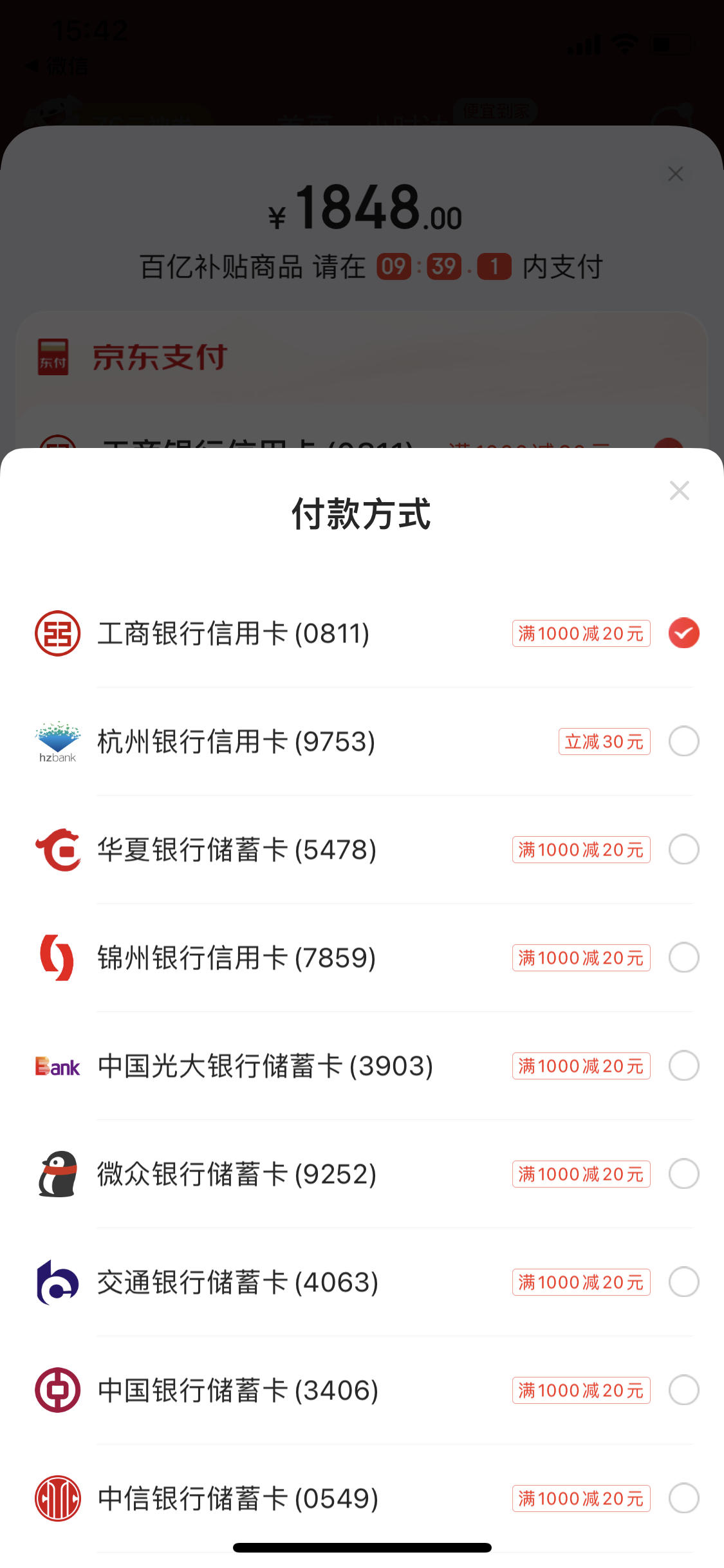724x1568 pixels.
Task: Choose 中国银行储蓄卡 (3406)
Action: pyautogui.click(x=362, y=1390)
